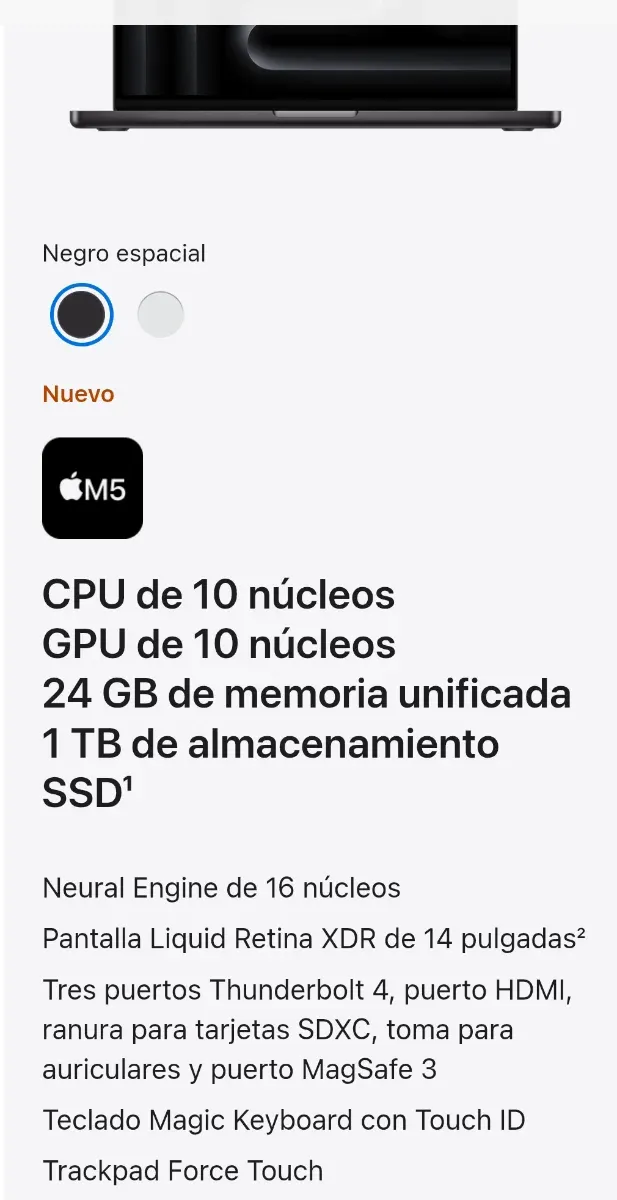617x1200 pixels.
Task: Choose the silver color swatch
Action: tap(160, 315)
